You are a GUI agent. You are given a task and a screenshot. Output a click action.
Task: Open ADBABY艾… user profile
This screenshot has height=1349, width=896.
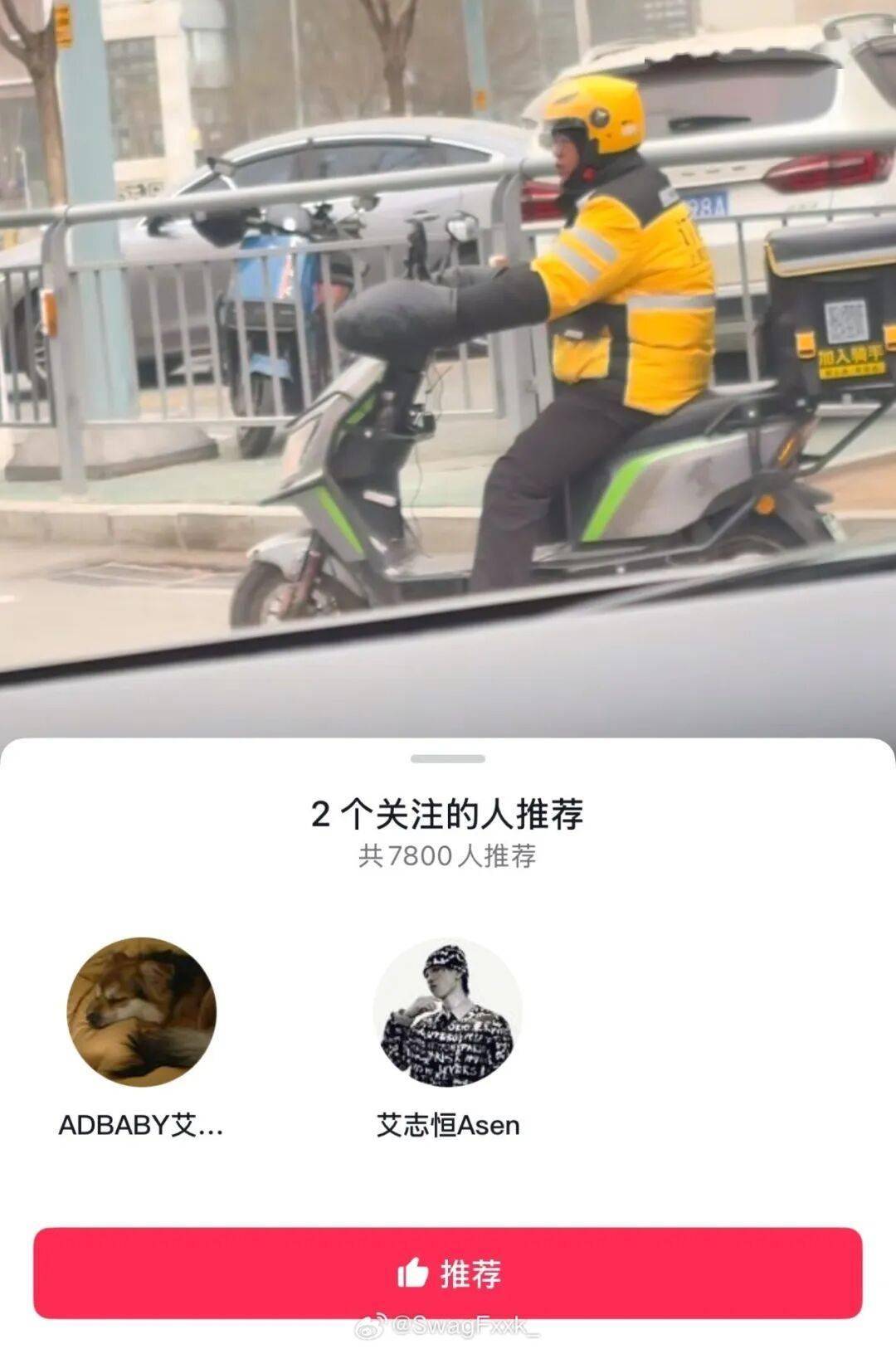tap(141, 1012)
